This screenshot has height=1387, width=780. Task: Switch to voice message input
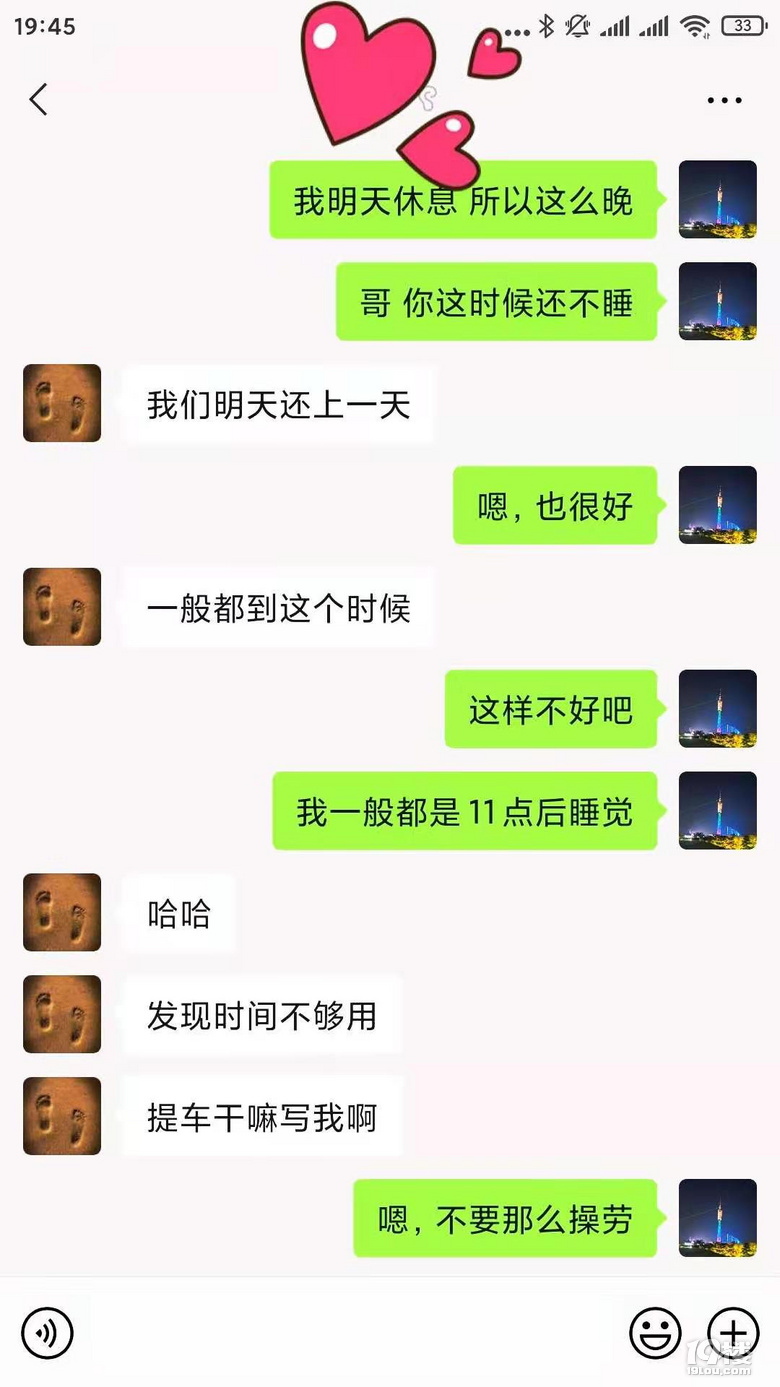point(47,1332)
